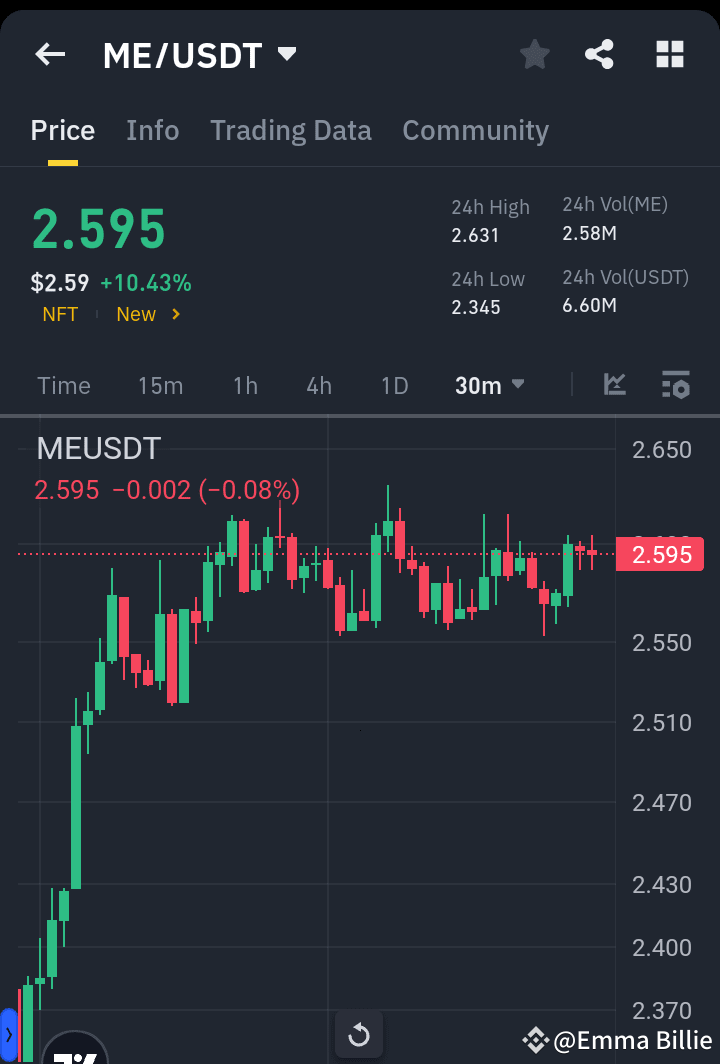Expand the 30m timeframe dropdown
This screenshot has height=1064, width=720.
(x=489, y=384)
